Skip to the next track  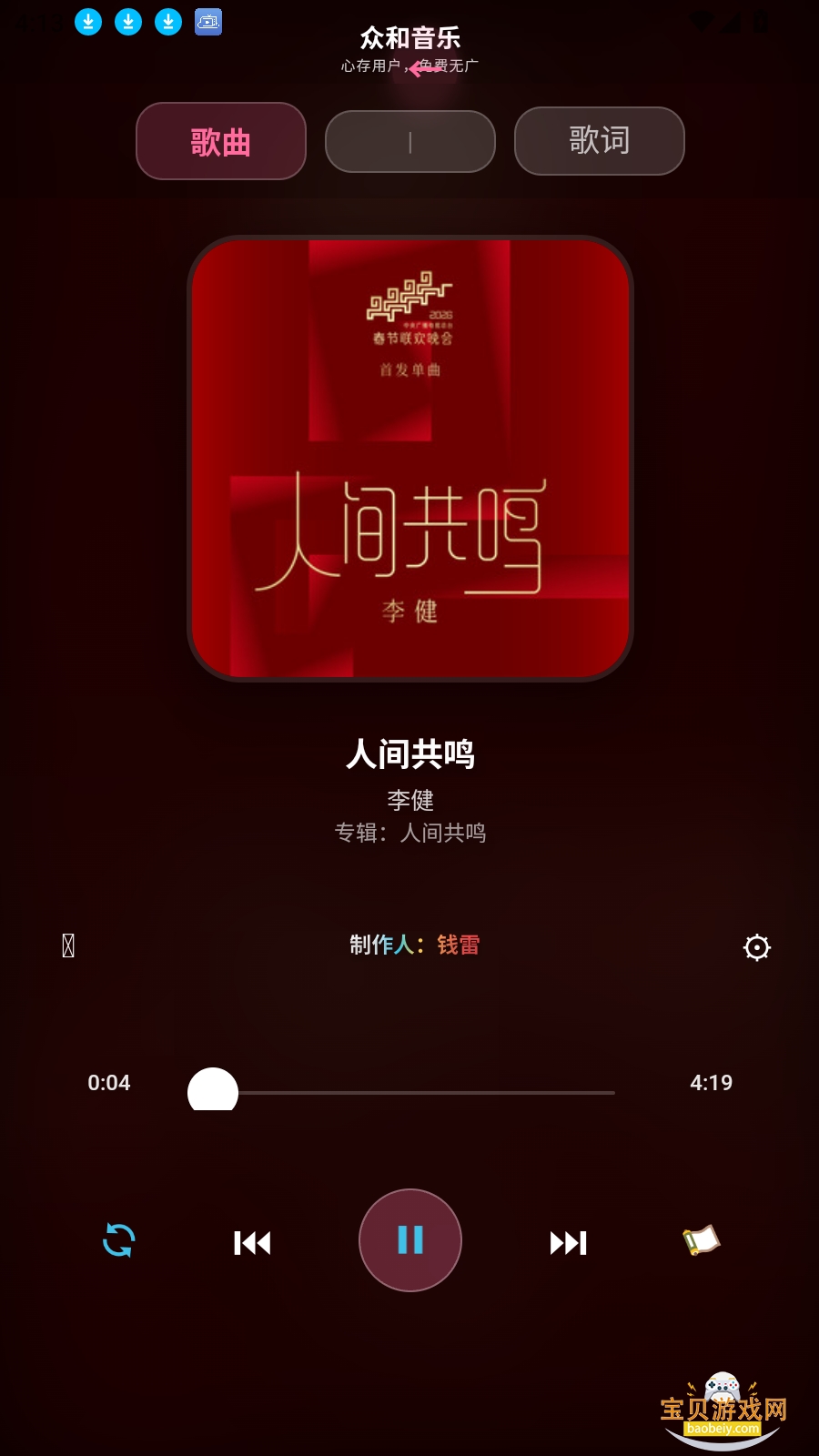567,1240
